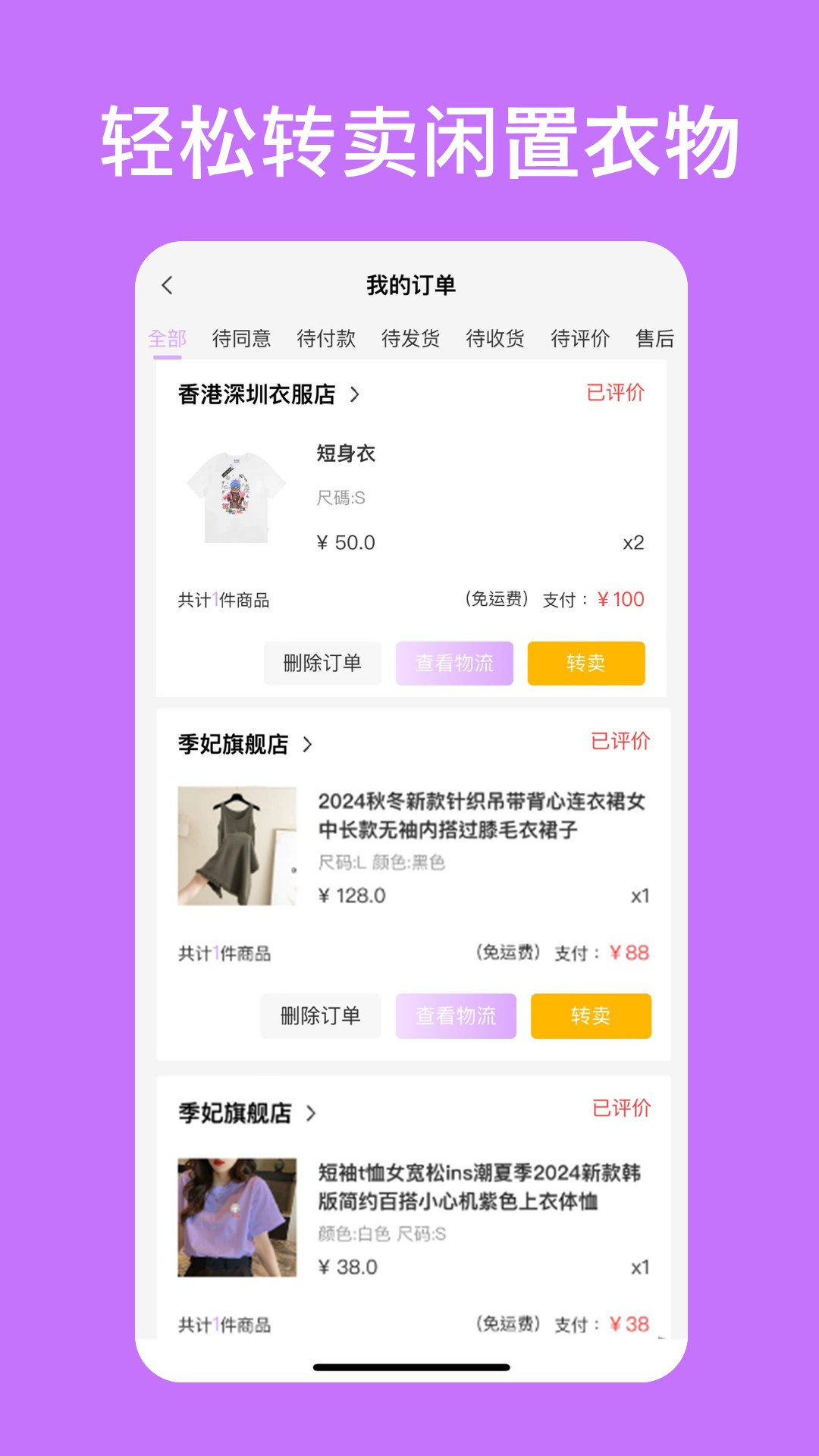Image resolution: width=819 pixels, height=1456 pixels.
Task: Open 季妃旗舰店 store page via arrow
Action: click(309, 745)
